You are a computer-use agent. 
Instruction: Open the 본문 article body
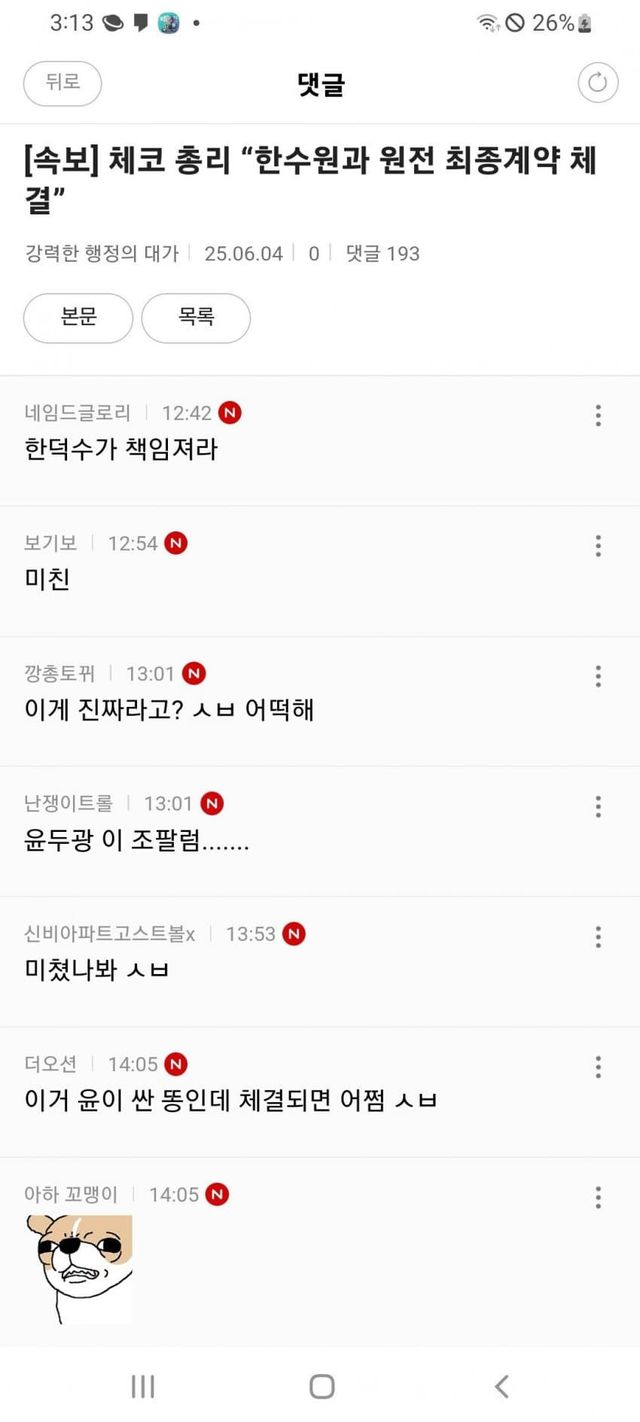[78, 318]
